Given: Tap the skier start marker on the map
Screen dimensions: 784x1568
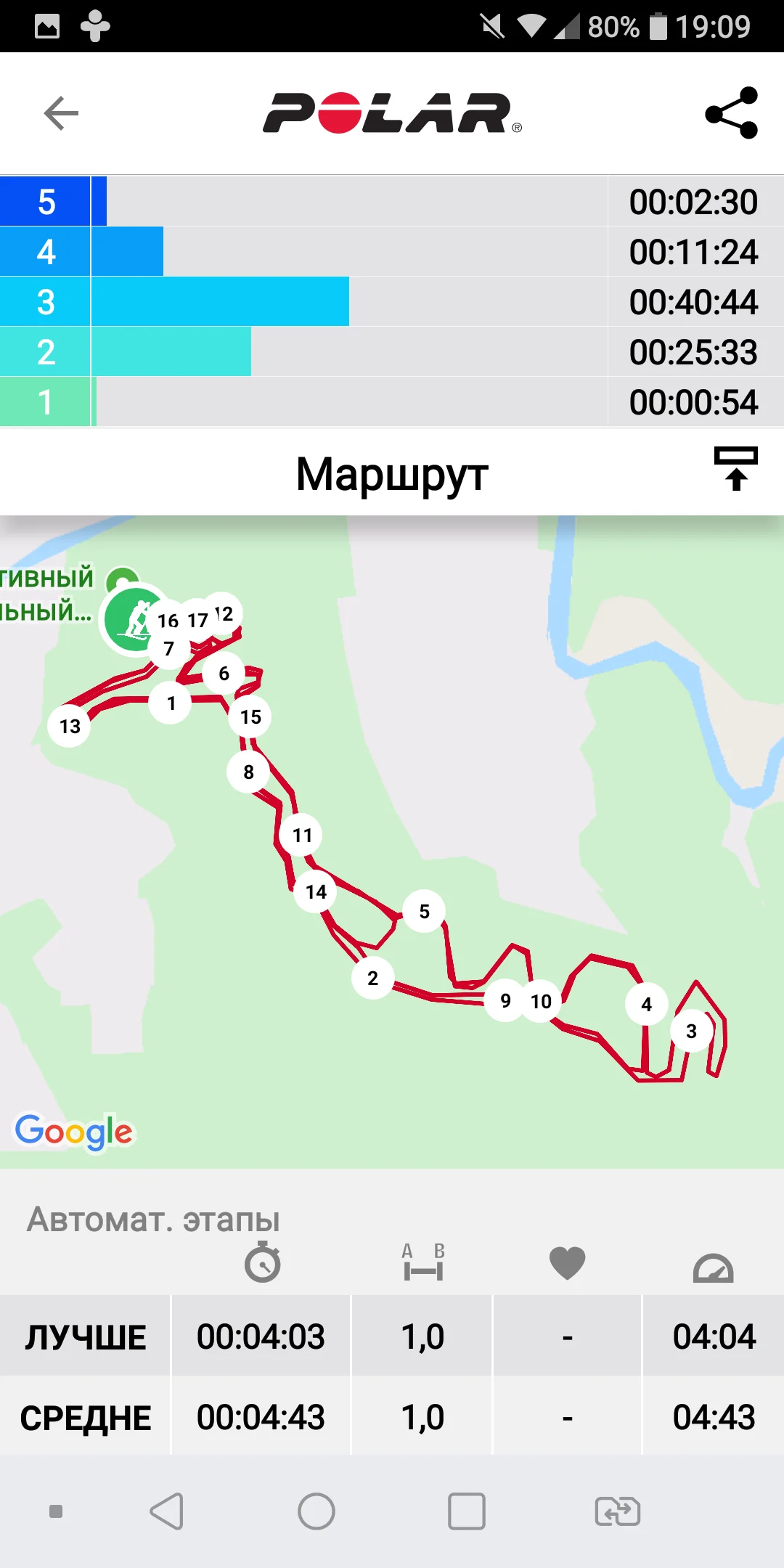Looking at the screenshot, I should click(135, 620).
